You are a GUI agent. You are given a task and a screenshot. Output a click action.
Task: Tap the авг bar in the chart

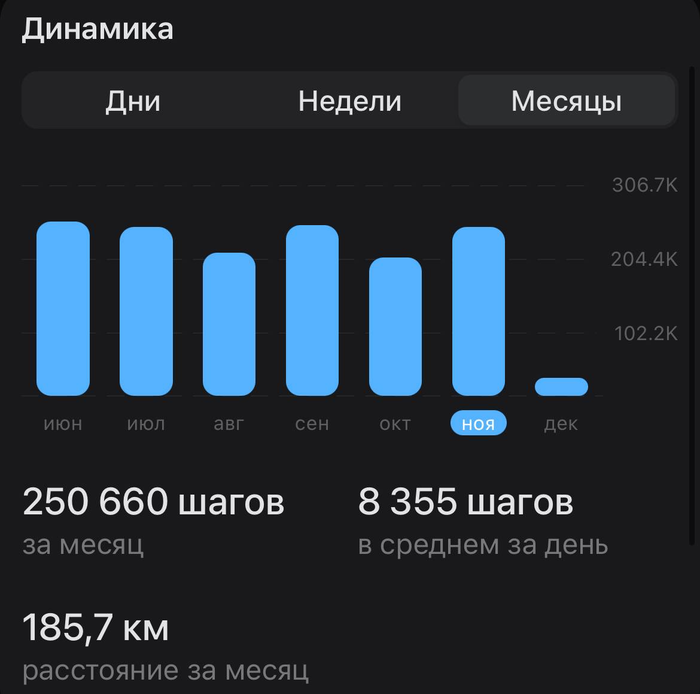point(229,324)
